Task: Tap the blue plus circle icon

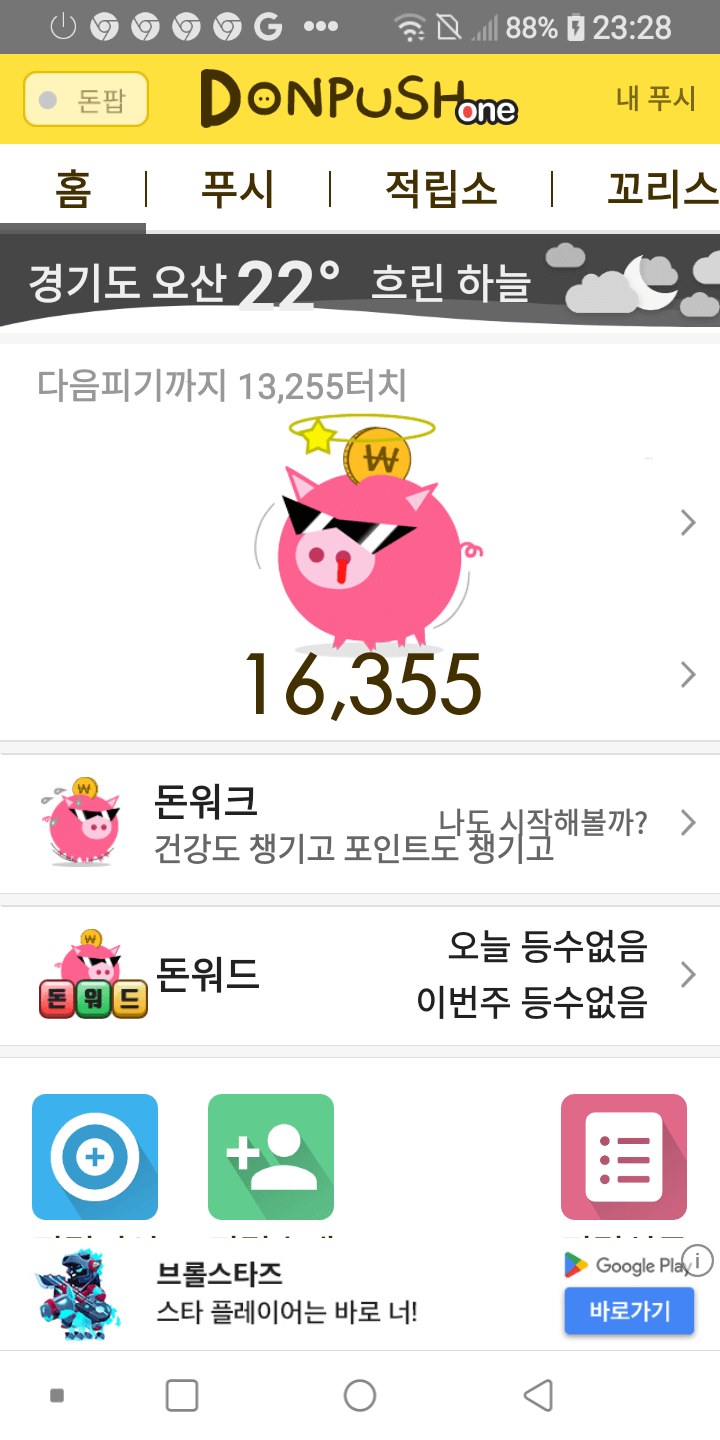Action: click(95, 1157)
